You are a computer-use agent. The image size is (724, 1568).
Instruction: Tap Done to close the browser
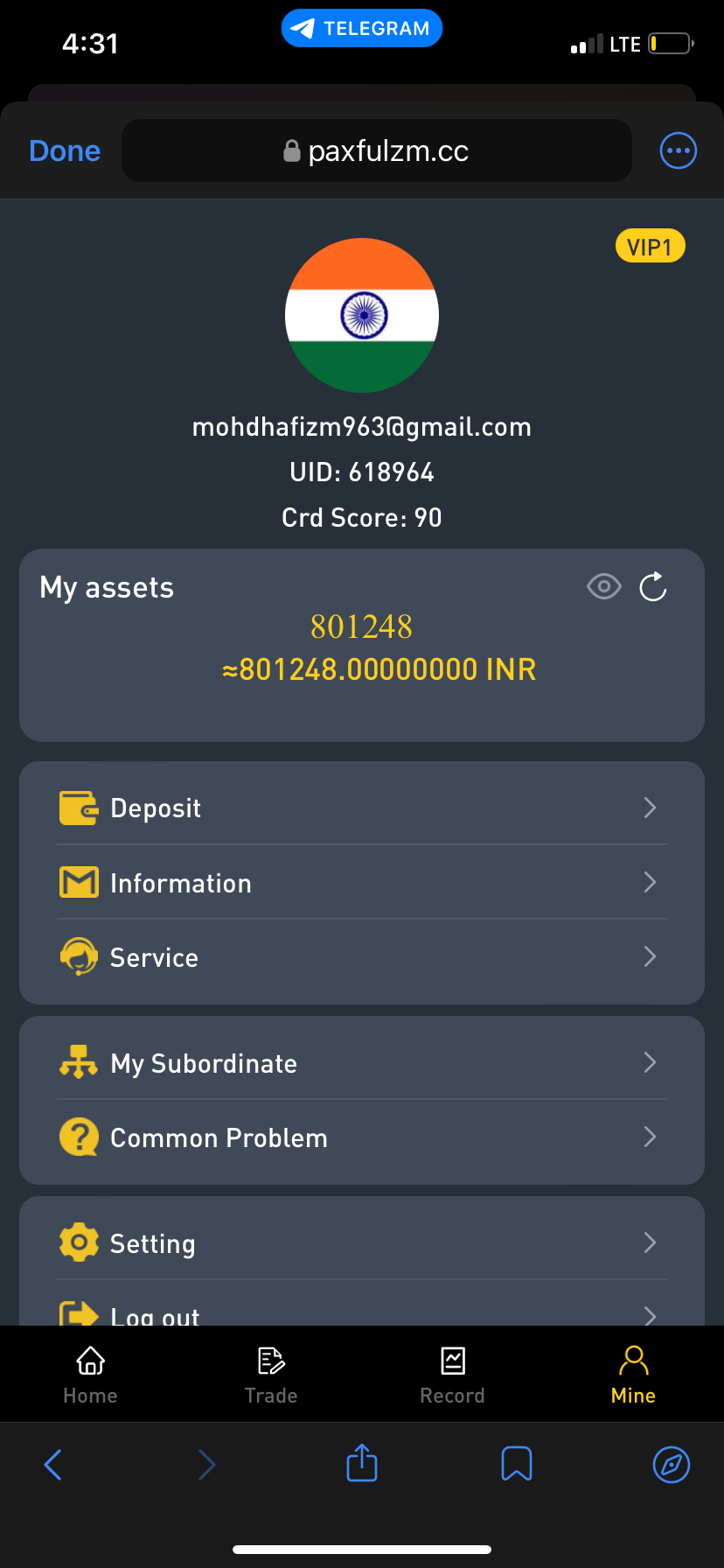(65, 150)
